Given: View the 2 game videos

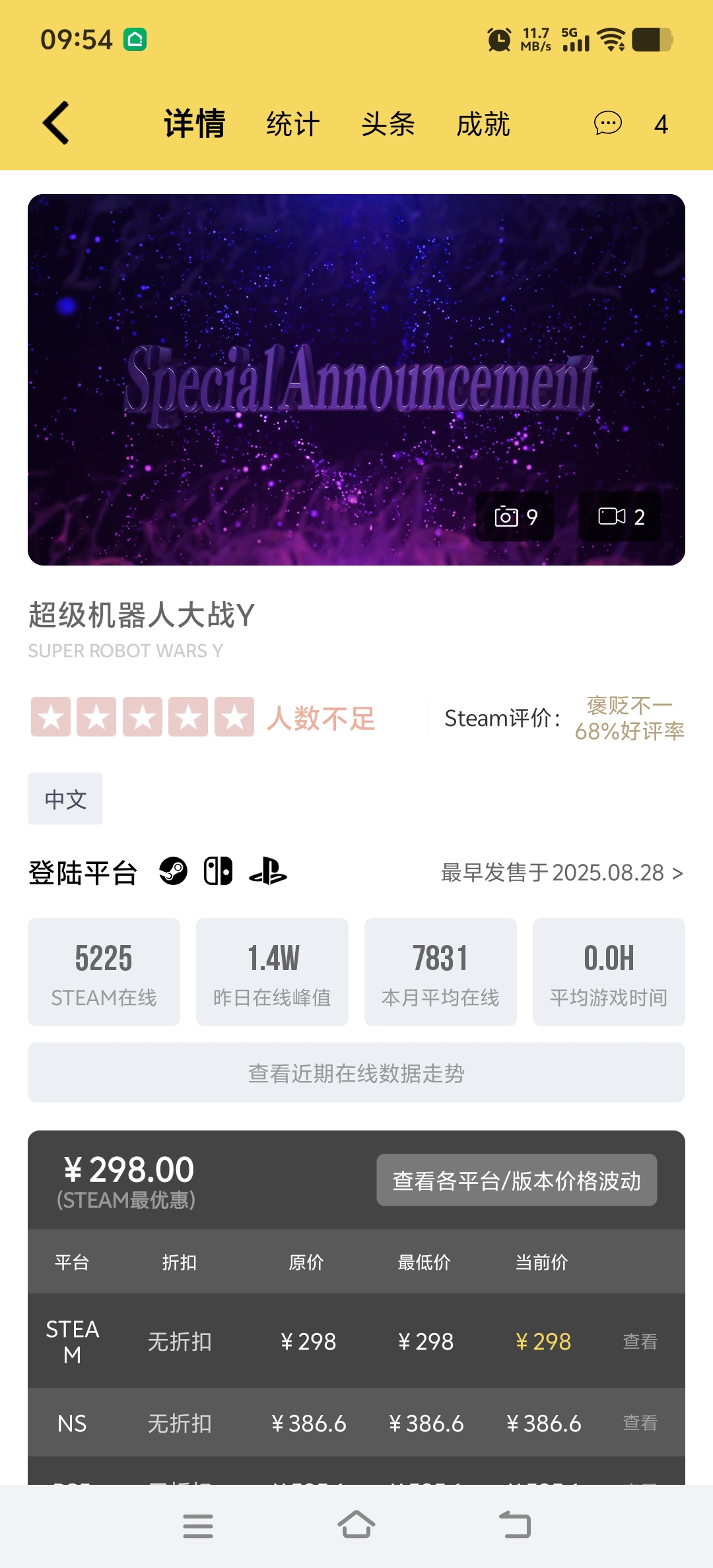Looking at the screenshot, I should 620,517.
